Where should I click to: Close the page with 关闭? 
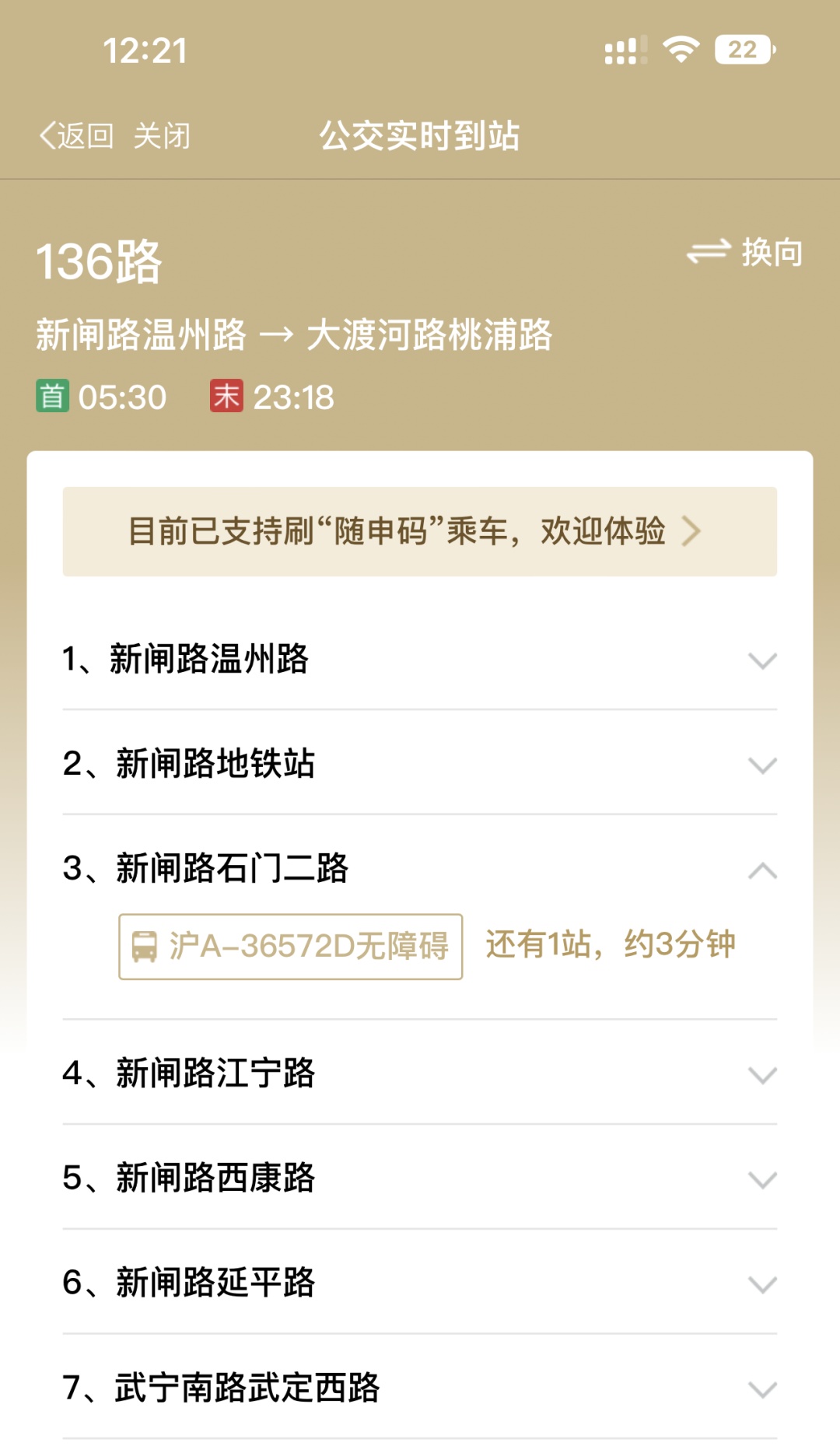pyautogui.click(x=161, y=136)
